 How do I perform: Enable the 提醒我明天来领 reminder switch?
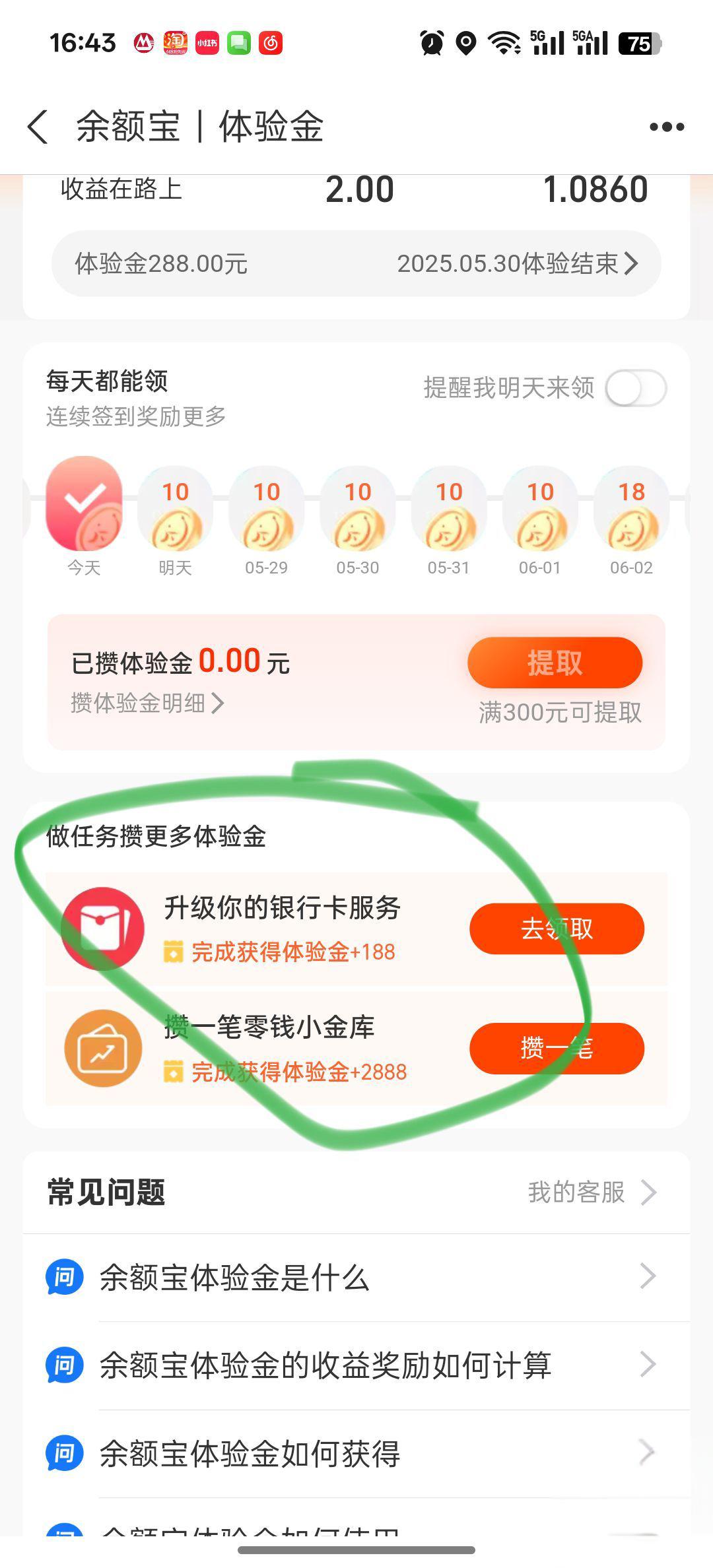(x=635, y=388)
